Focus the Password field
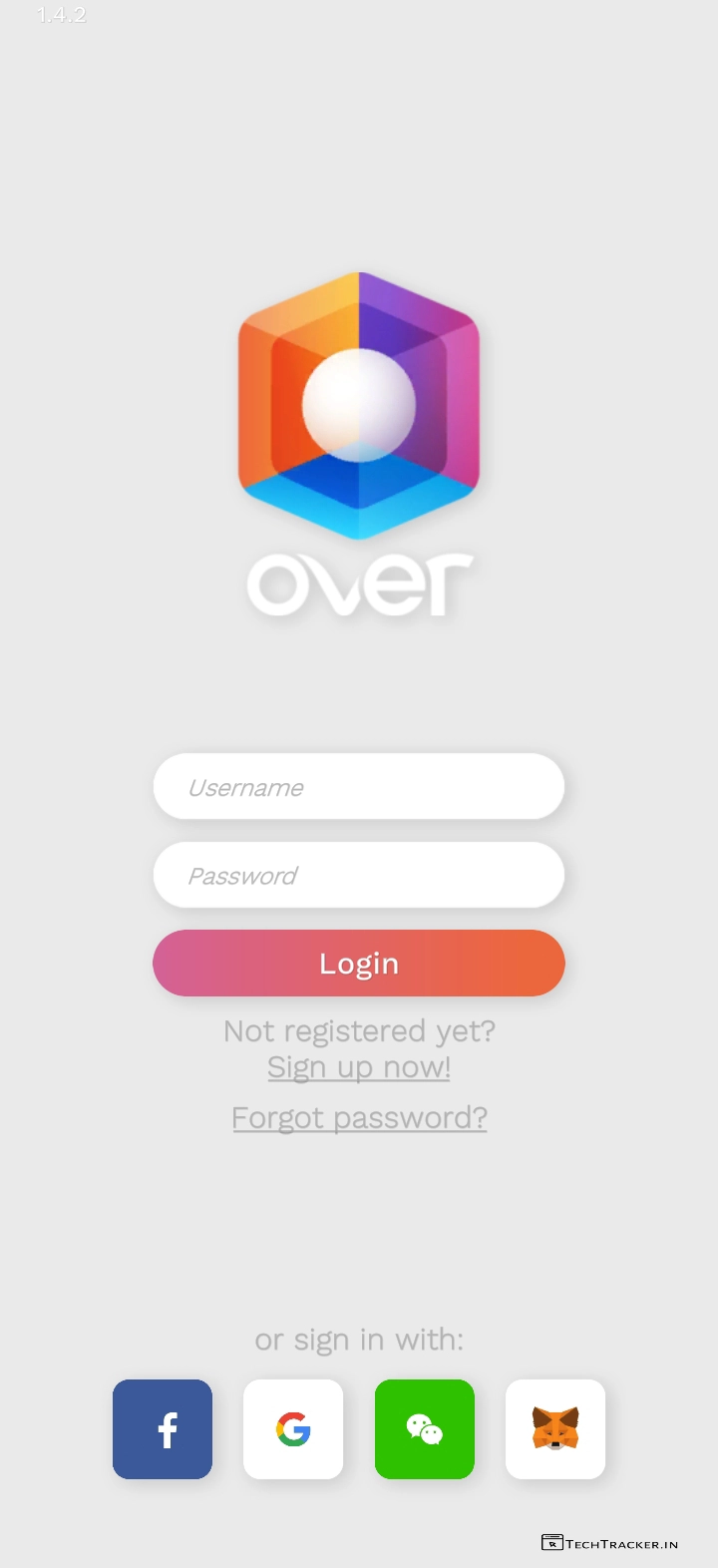This screenshot has width=718, height=1568. [x=359, y=875]
